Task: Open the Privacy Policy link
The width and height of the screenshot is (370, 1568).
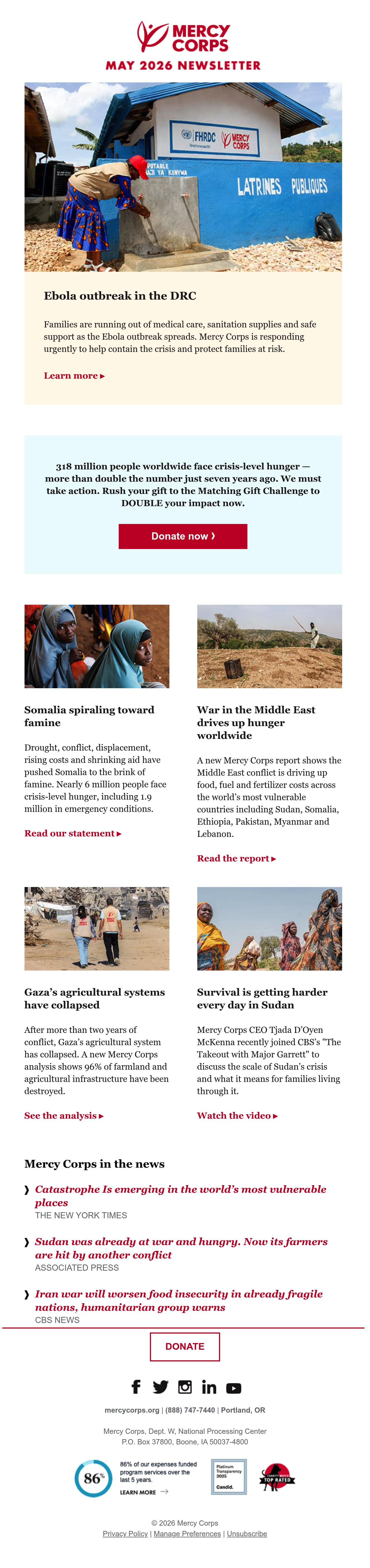Action: 125,1533
